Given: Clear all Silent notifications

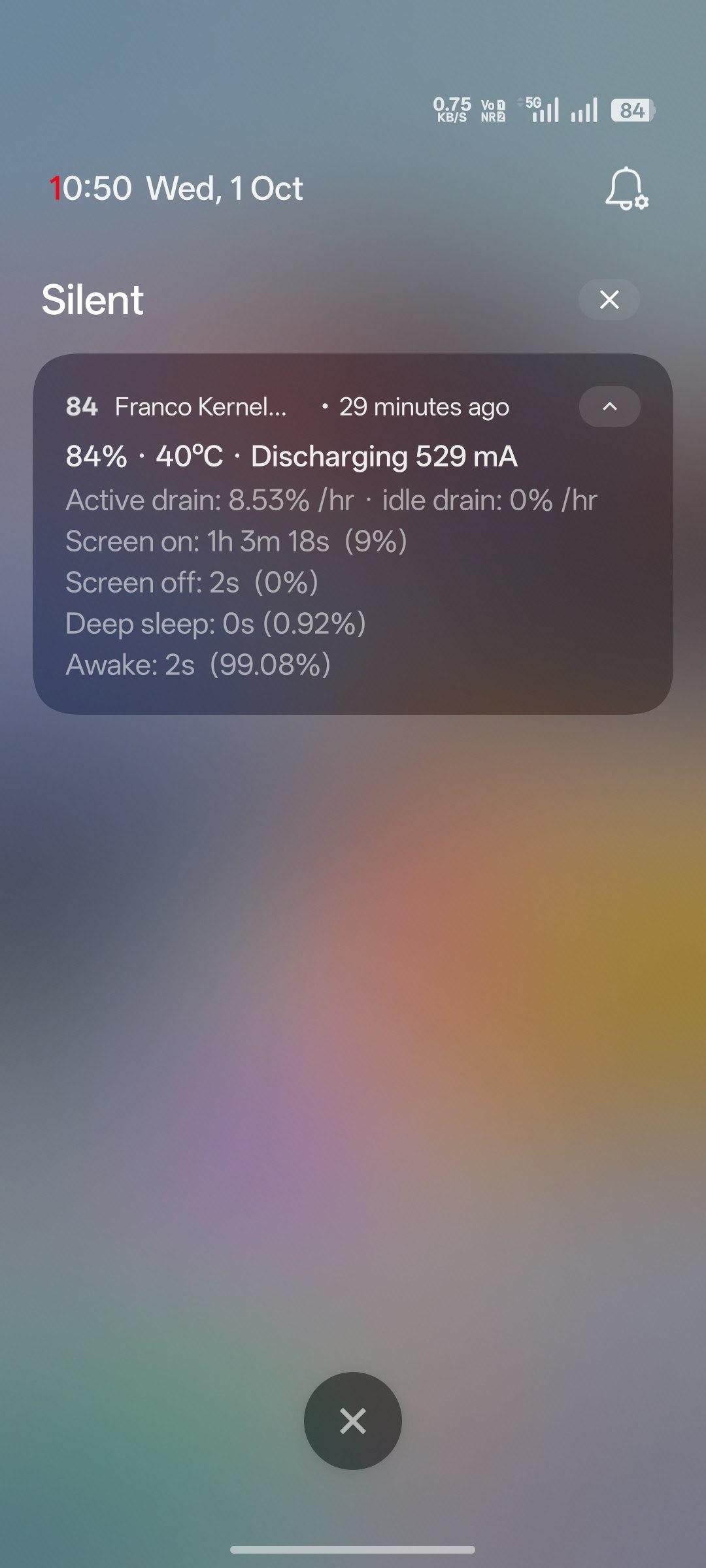Looking at the screenshot, I should (x=609, y=300).
